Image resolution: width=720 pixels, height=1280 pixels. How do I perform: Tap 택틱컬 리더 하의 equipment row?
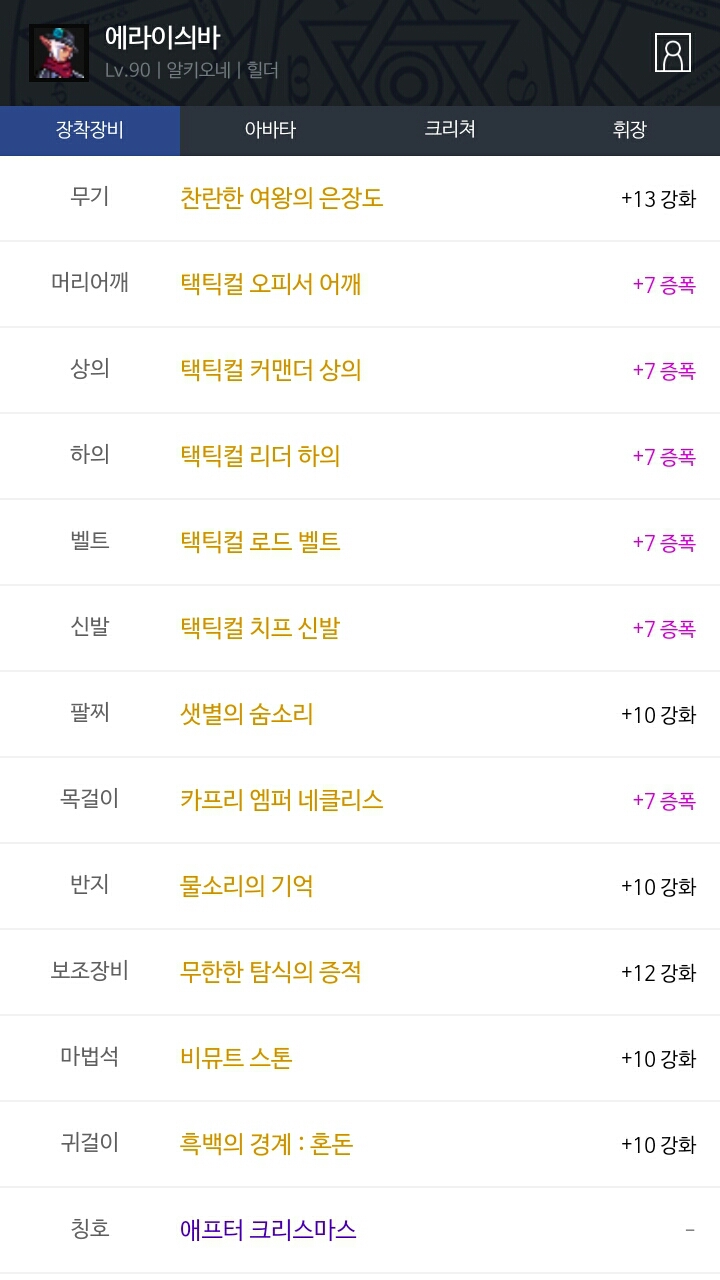coord(360,456)
